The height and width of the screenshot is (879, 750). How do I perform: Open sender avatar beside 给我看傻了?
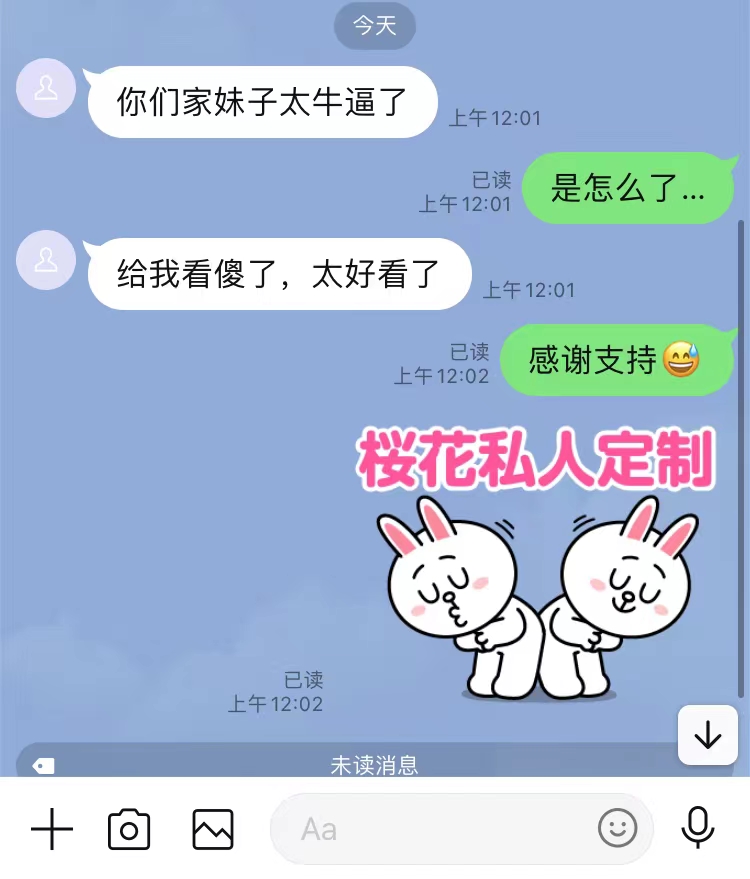coord(46,260)
